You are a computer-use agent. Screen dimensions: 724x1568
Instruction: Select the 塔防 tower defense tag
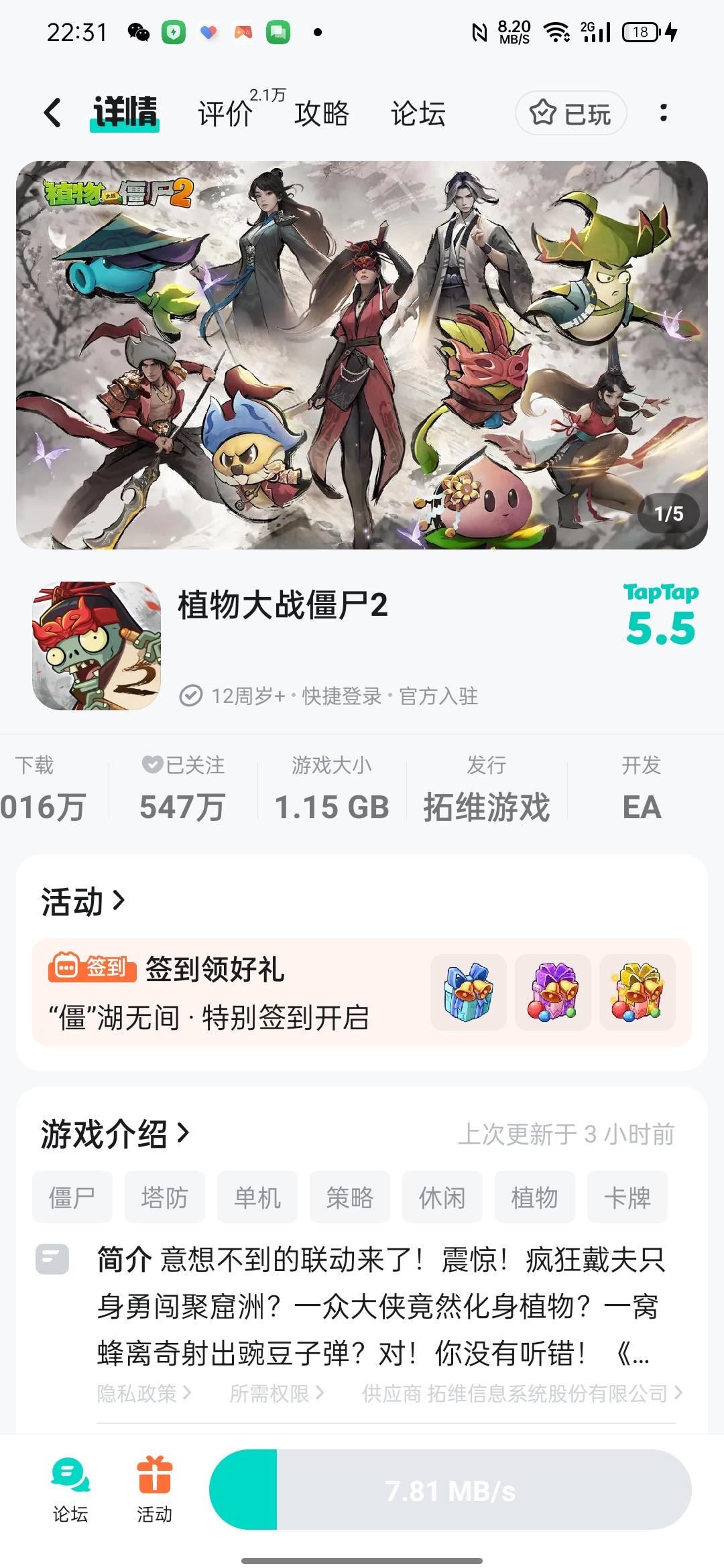[x=165, y=1197]
